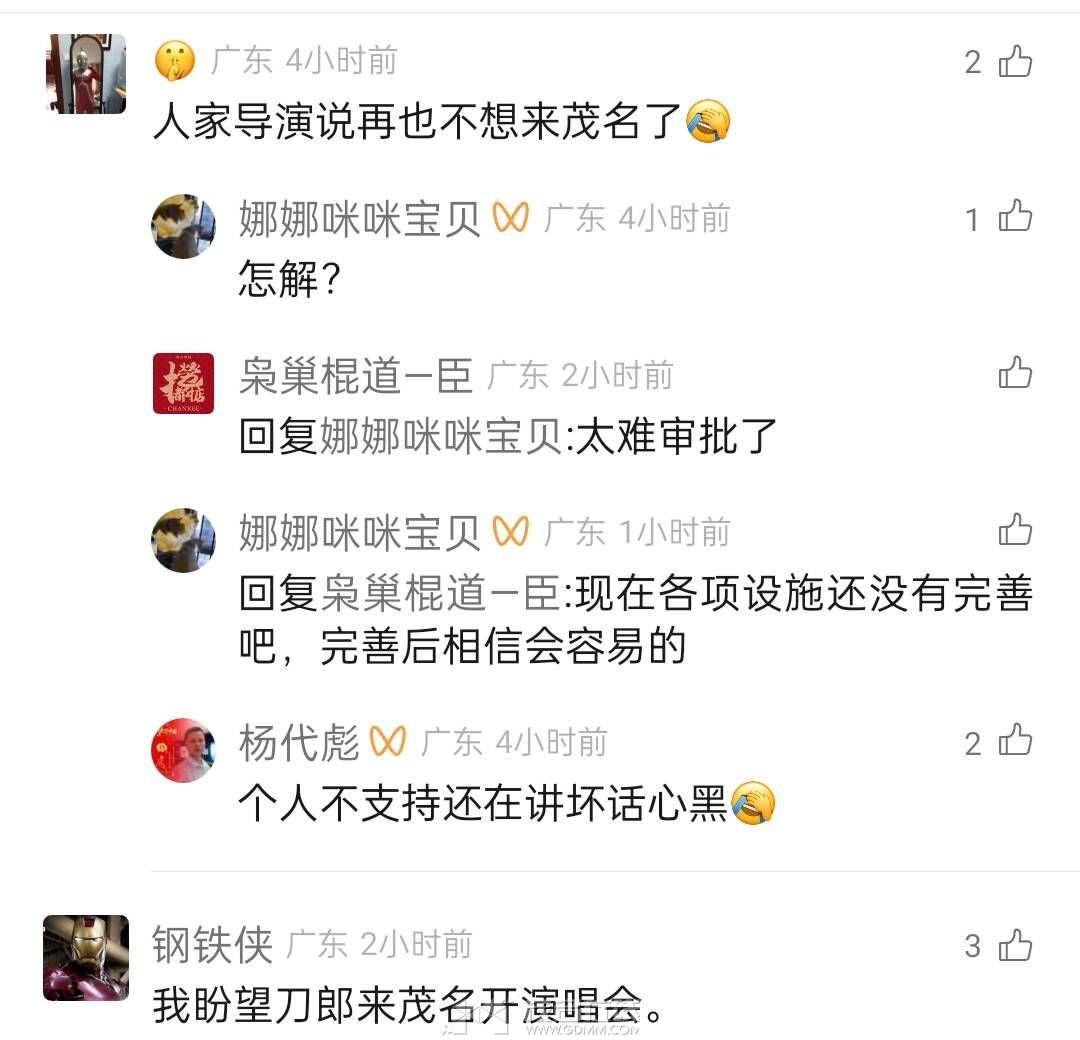The width and height of the screenshot is (1080, 1040).
Task: View profile of username 枭巢棍道一臣
Action: pos(355,376)
